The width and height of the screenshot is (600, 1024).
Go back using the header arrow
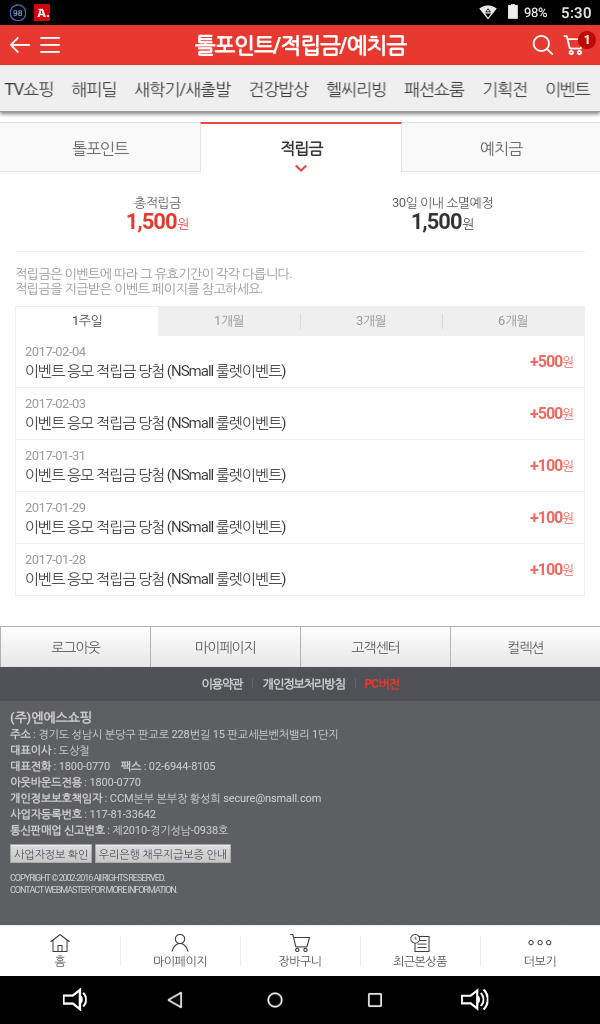(20, 45)
